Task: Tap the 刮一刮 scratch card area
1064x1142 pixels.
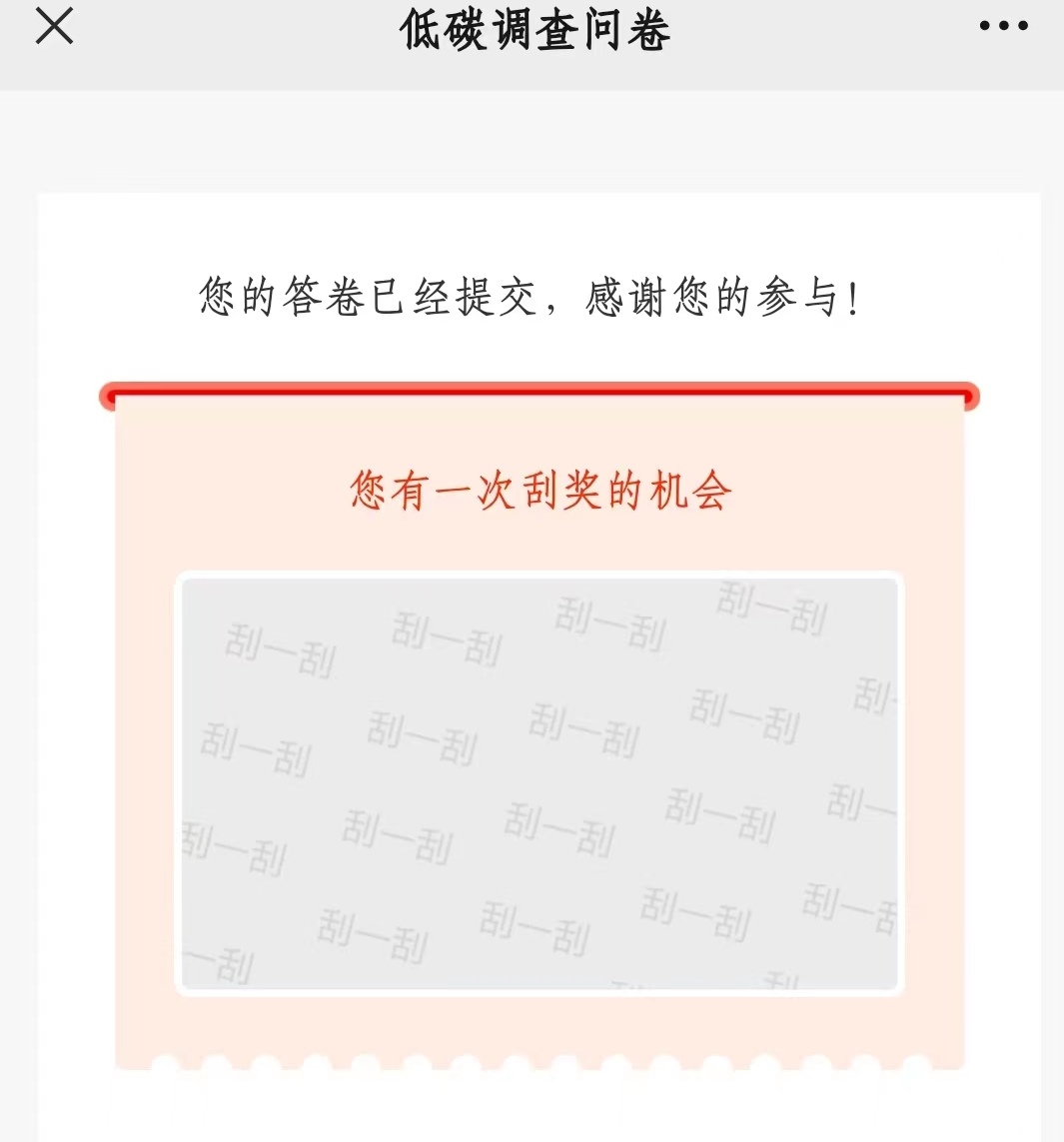Action: 539,783
